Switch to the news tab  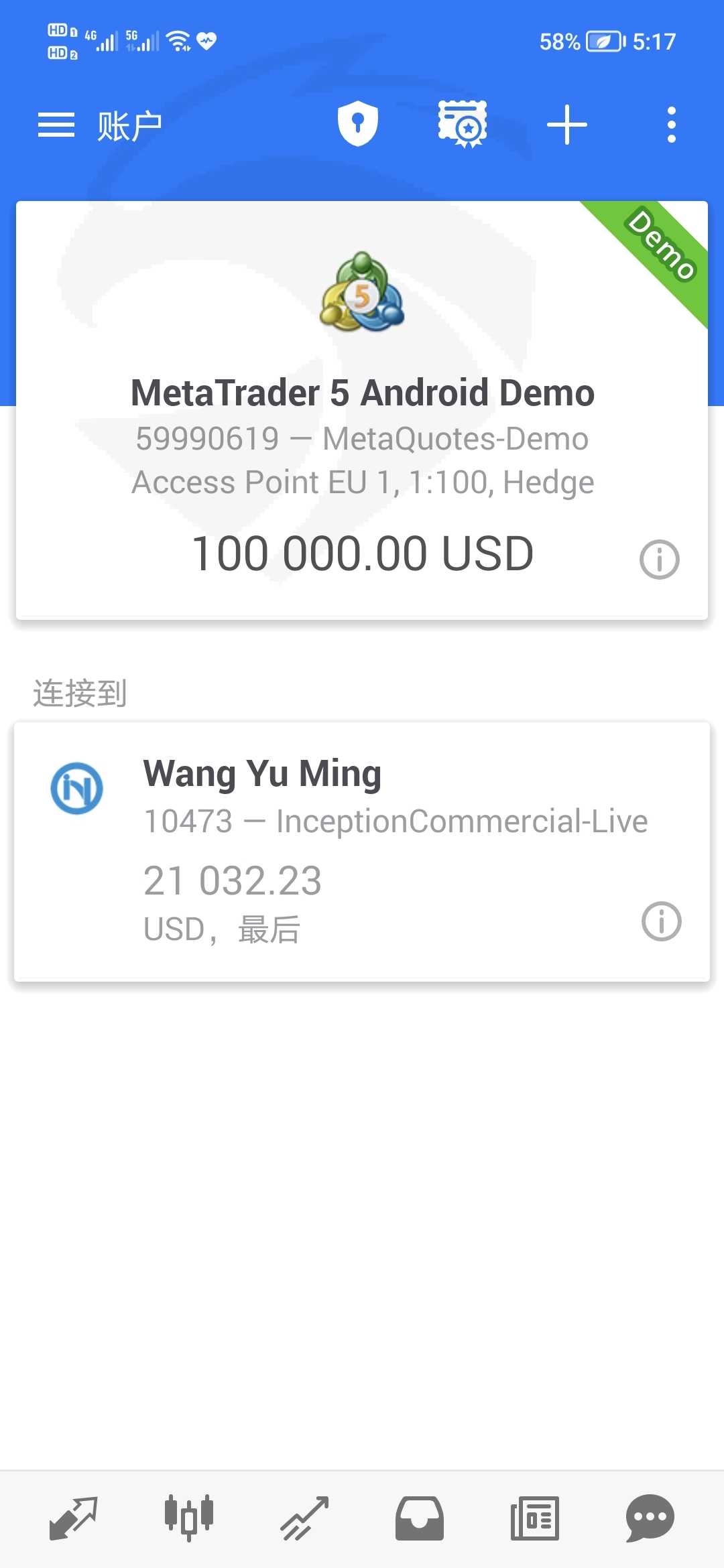[535, 1518]
